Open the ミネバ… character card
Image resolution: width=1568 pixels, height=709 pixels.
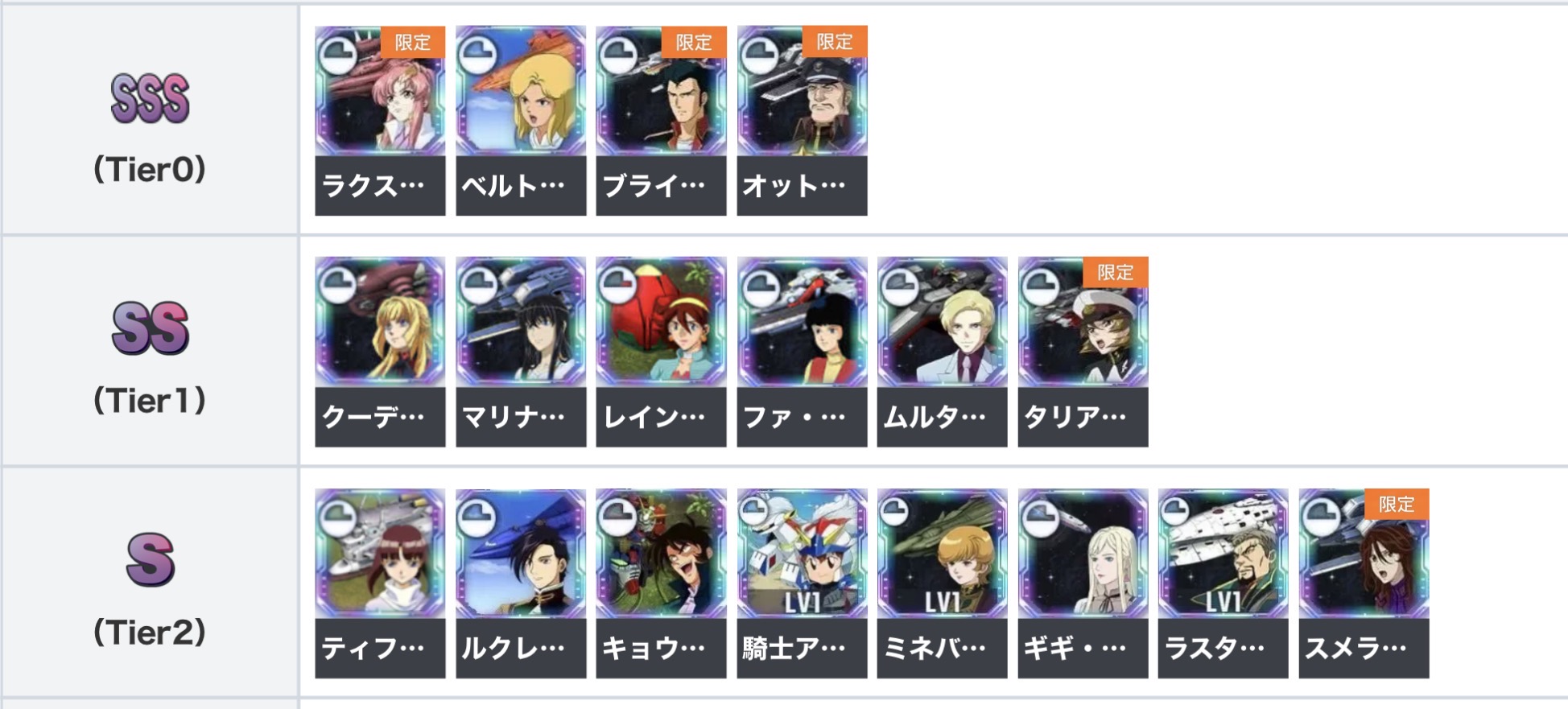[942, 583]
